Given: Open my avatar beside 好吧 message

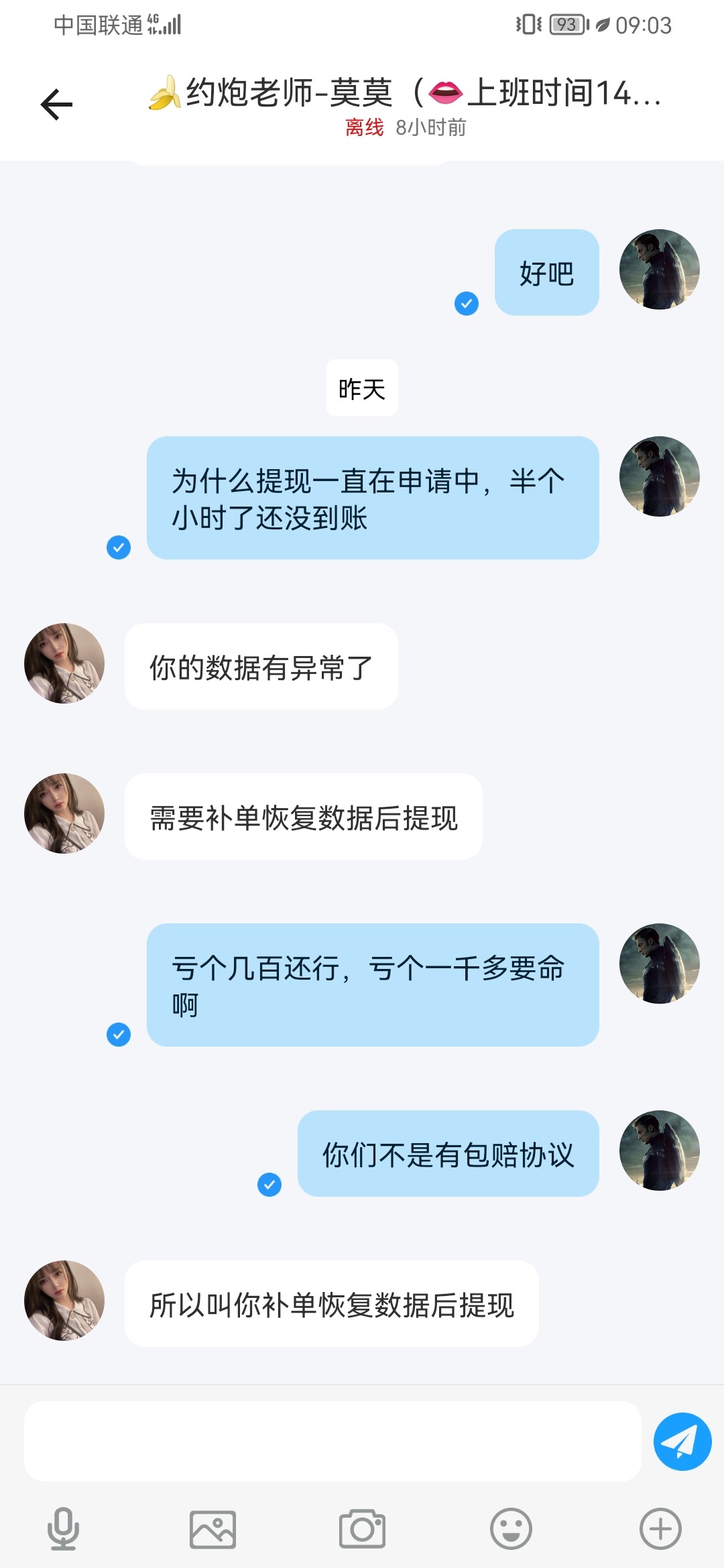Looking at the screenshot, I should (660, 269).
